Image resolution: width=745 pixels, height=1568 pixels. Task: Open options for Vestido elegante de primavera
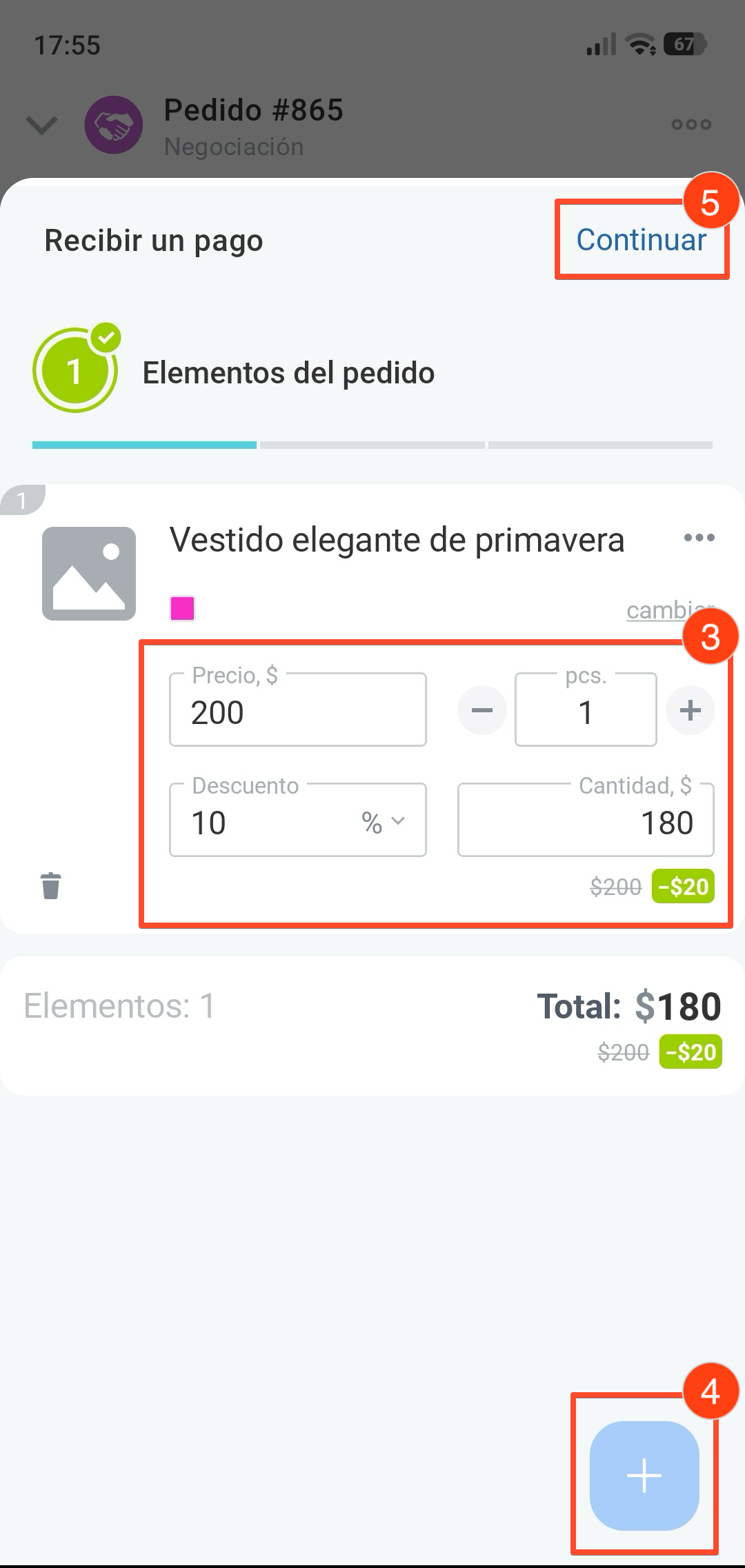pyautogui.click(x=699, y=538)
